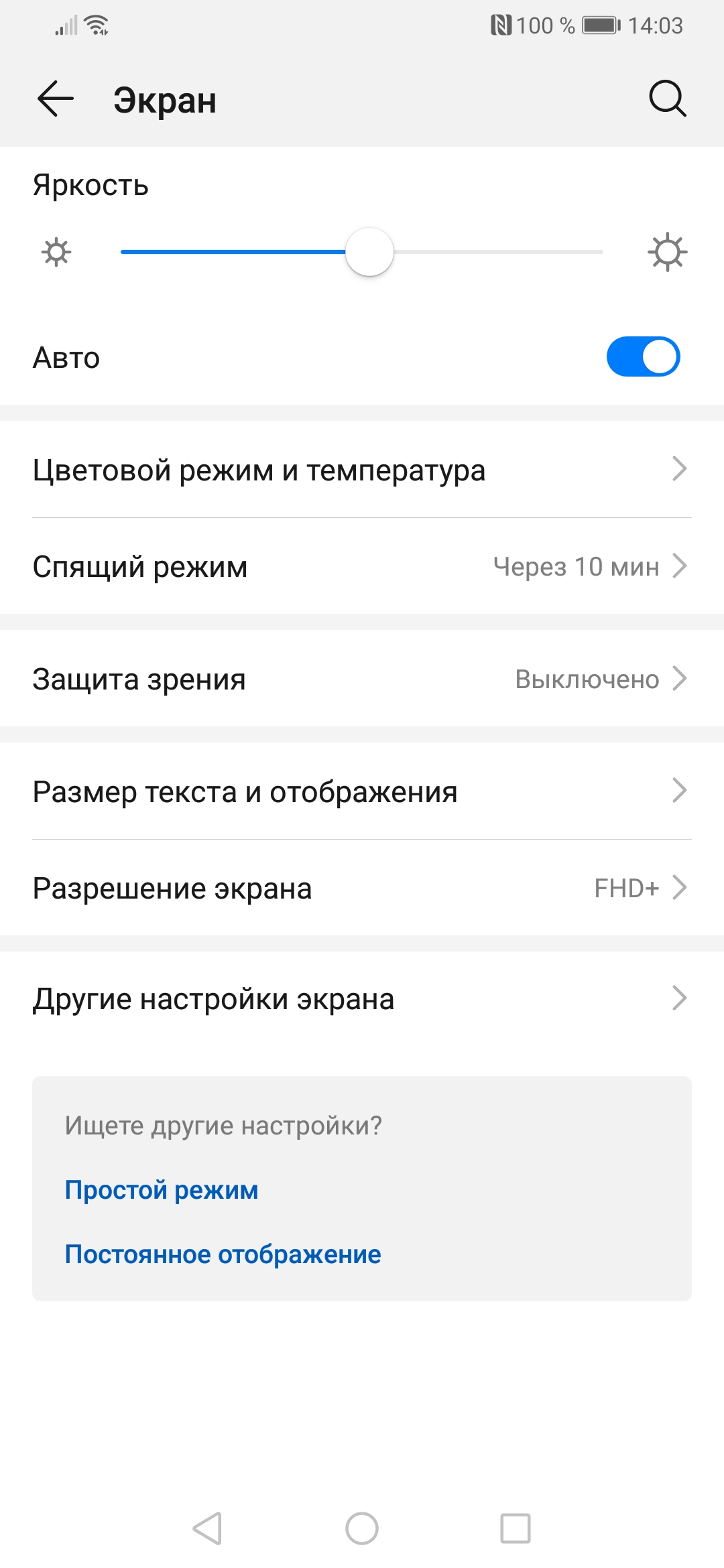The width and height of the screenshot is (724, 1568).
Task: Open the search icon in the header
Action: click(667, 99)
